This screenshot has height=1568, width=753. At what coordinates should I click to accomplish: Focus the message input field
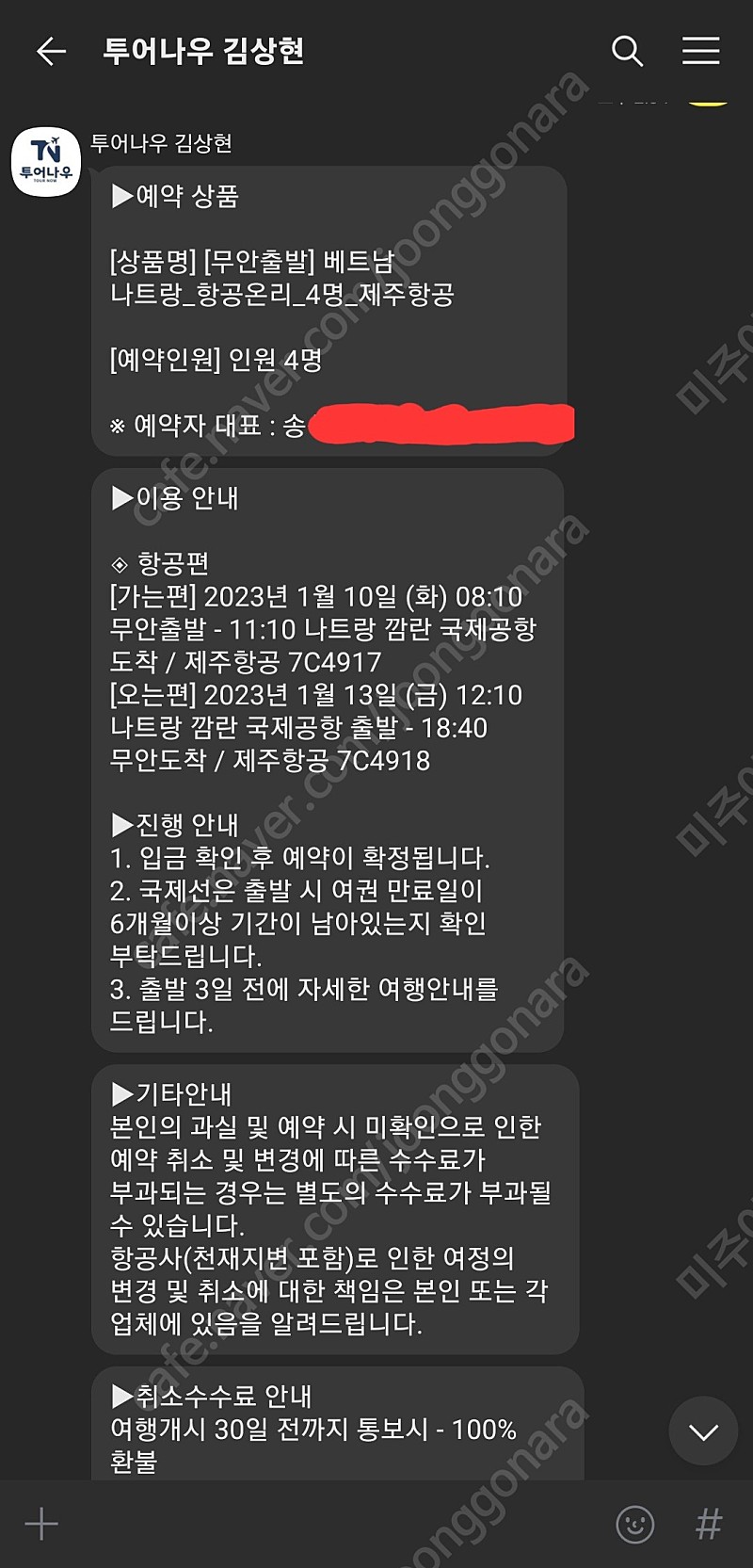pyautogui.click(x=334, y=1524)
